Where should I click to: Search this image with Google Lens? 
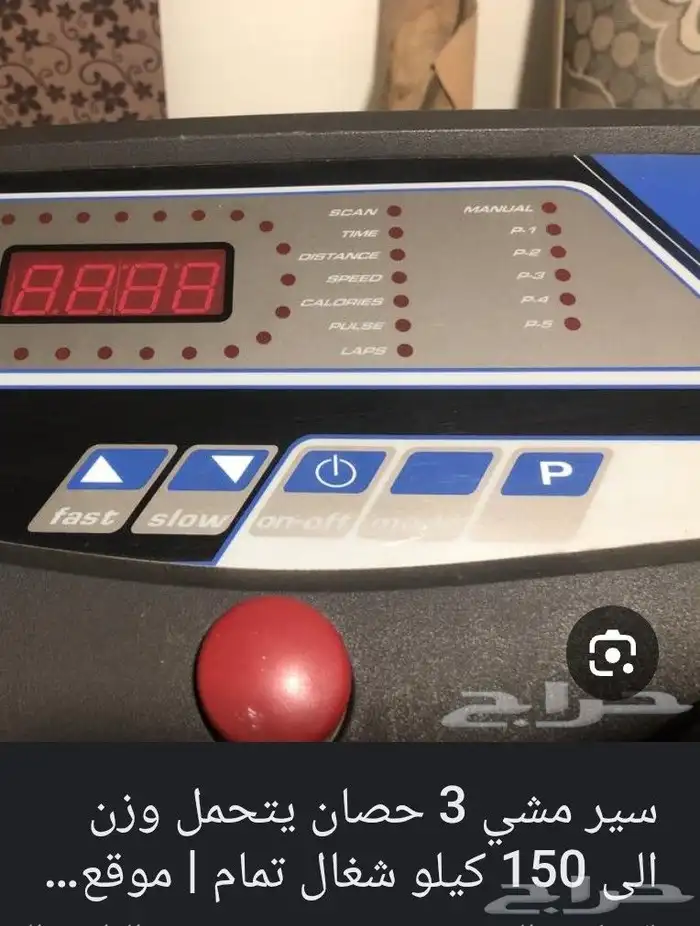pyautogui.click(x=612, y=652)
